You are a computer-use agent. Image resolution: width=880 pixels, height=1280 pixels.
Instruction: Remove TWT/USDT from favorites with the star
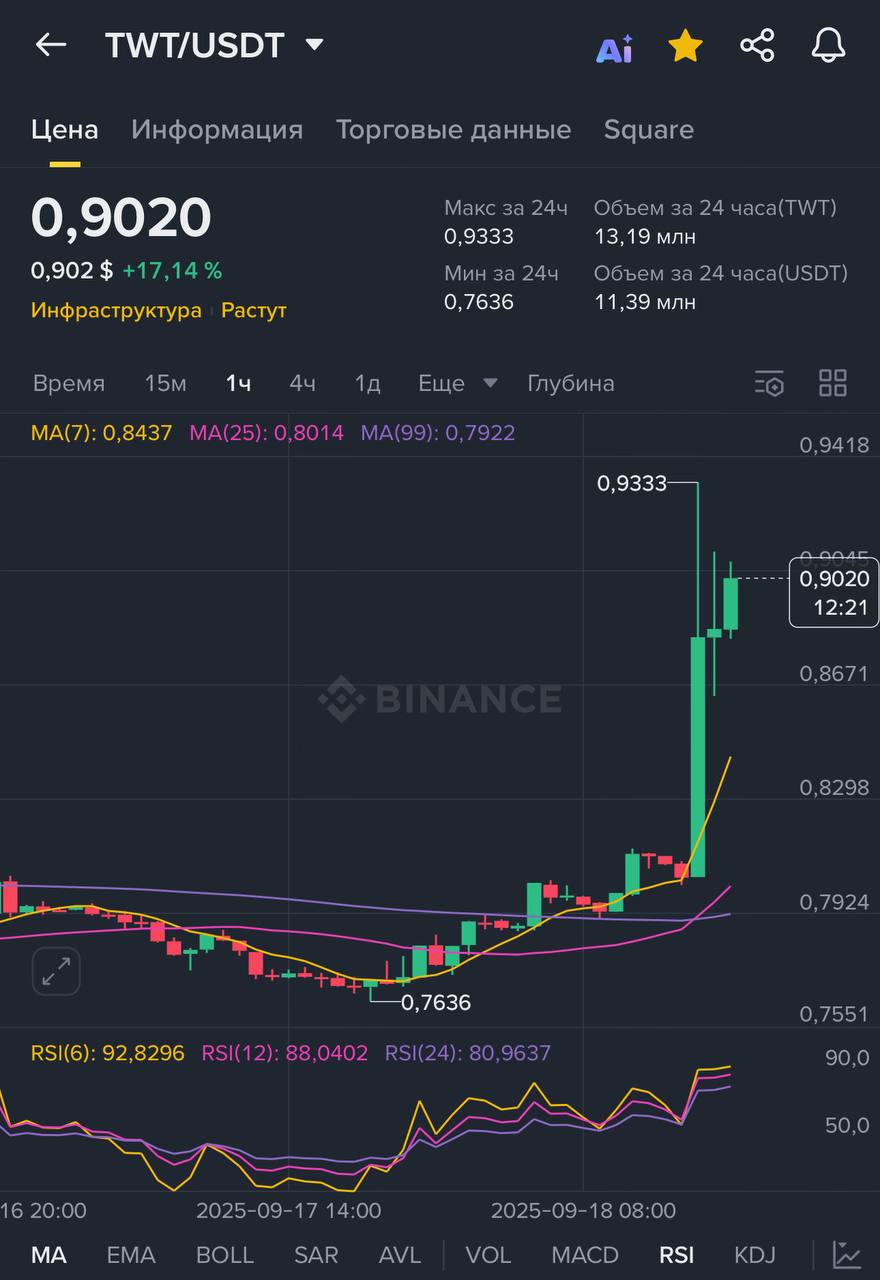click(685, 45)
